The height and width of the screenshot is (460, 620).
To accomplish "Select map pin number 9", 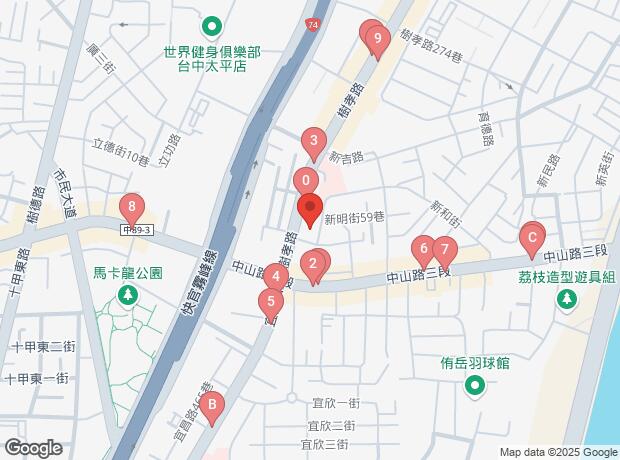I will 377,41.
